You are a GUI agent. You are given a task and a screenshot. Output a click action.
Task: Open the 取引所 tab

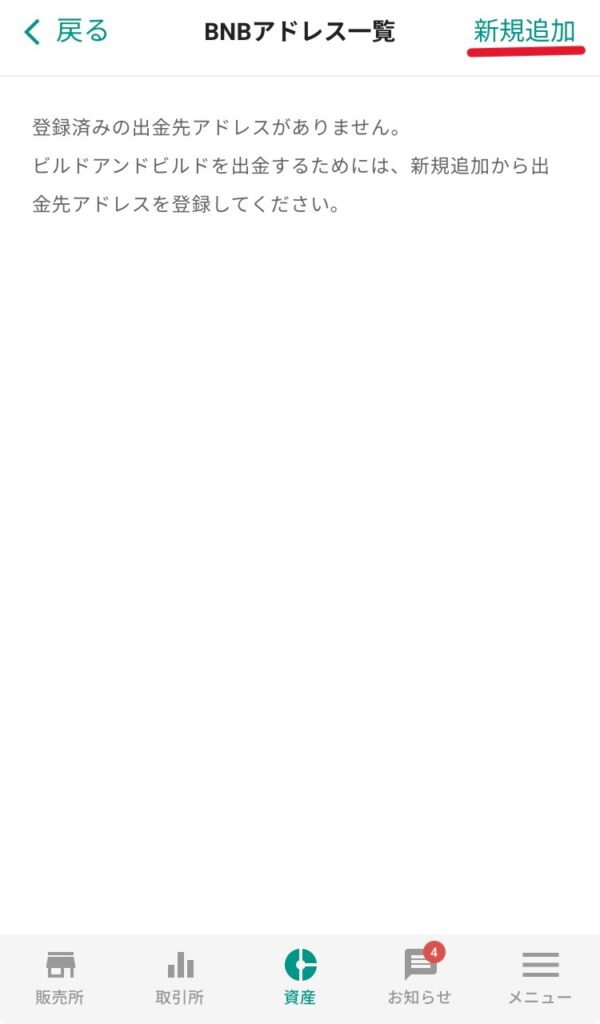180,977
